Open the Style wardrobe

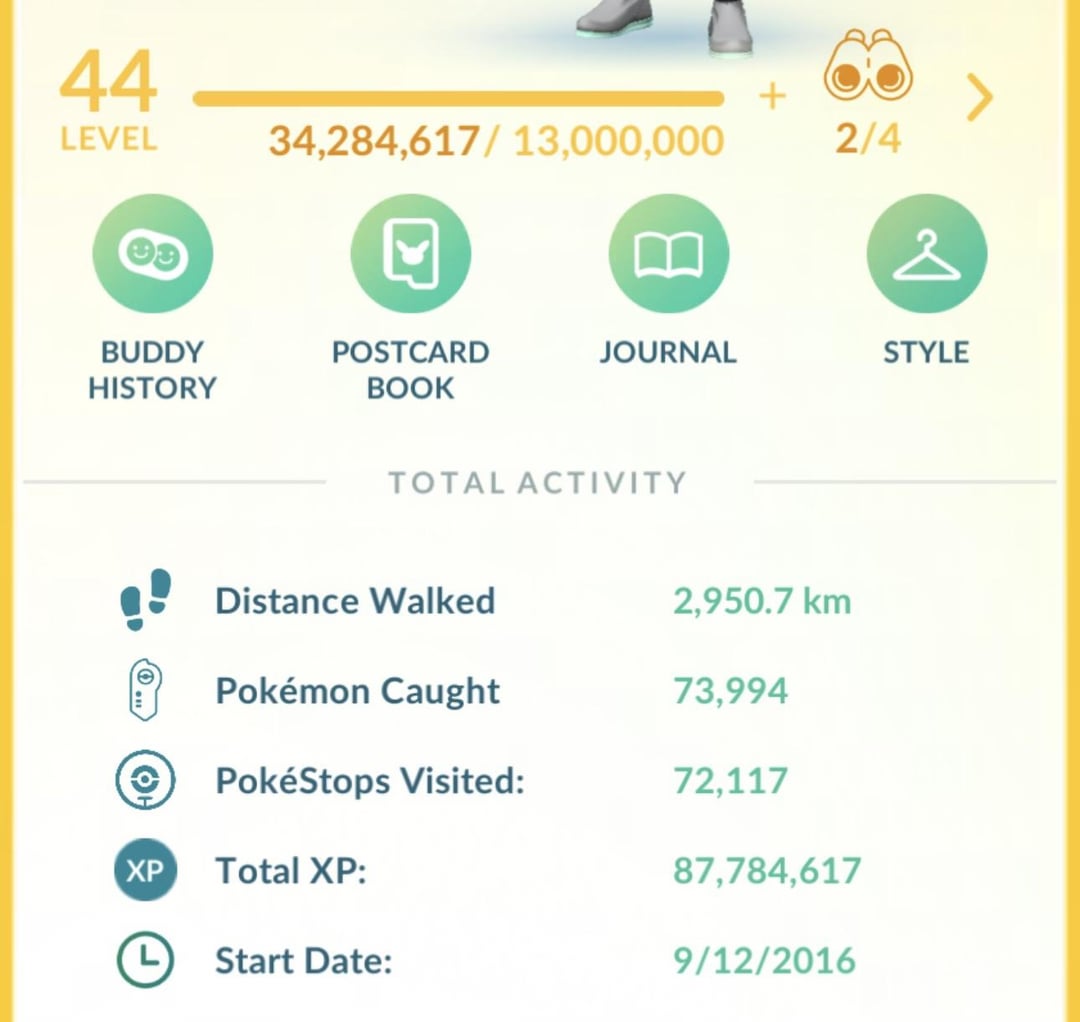[x=926, y=254]
